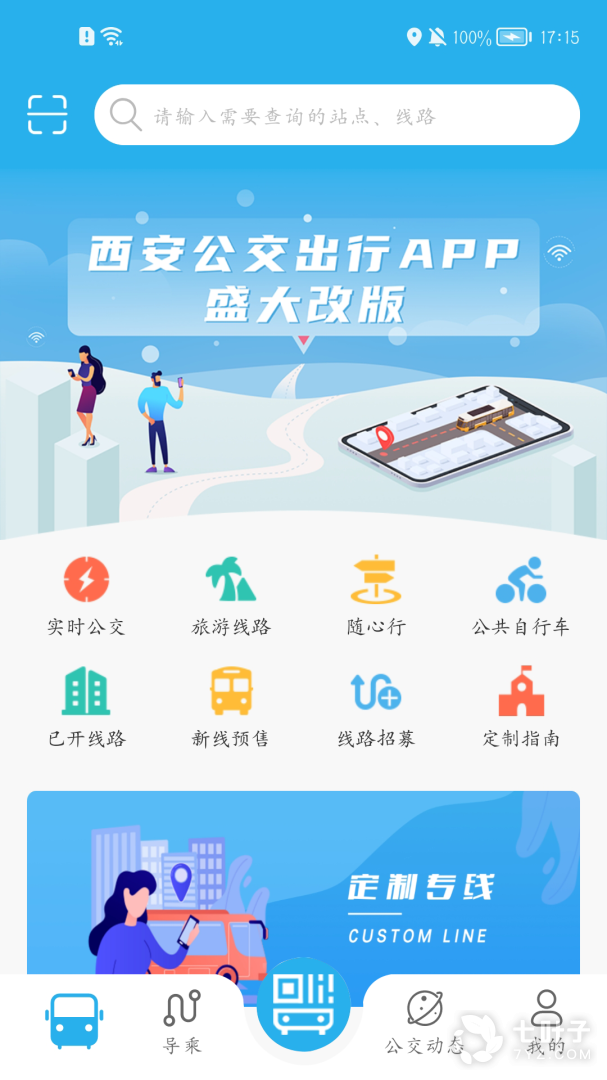
Task: Open 公共自行车 public bikes
Action: [521, 596]
